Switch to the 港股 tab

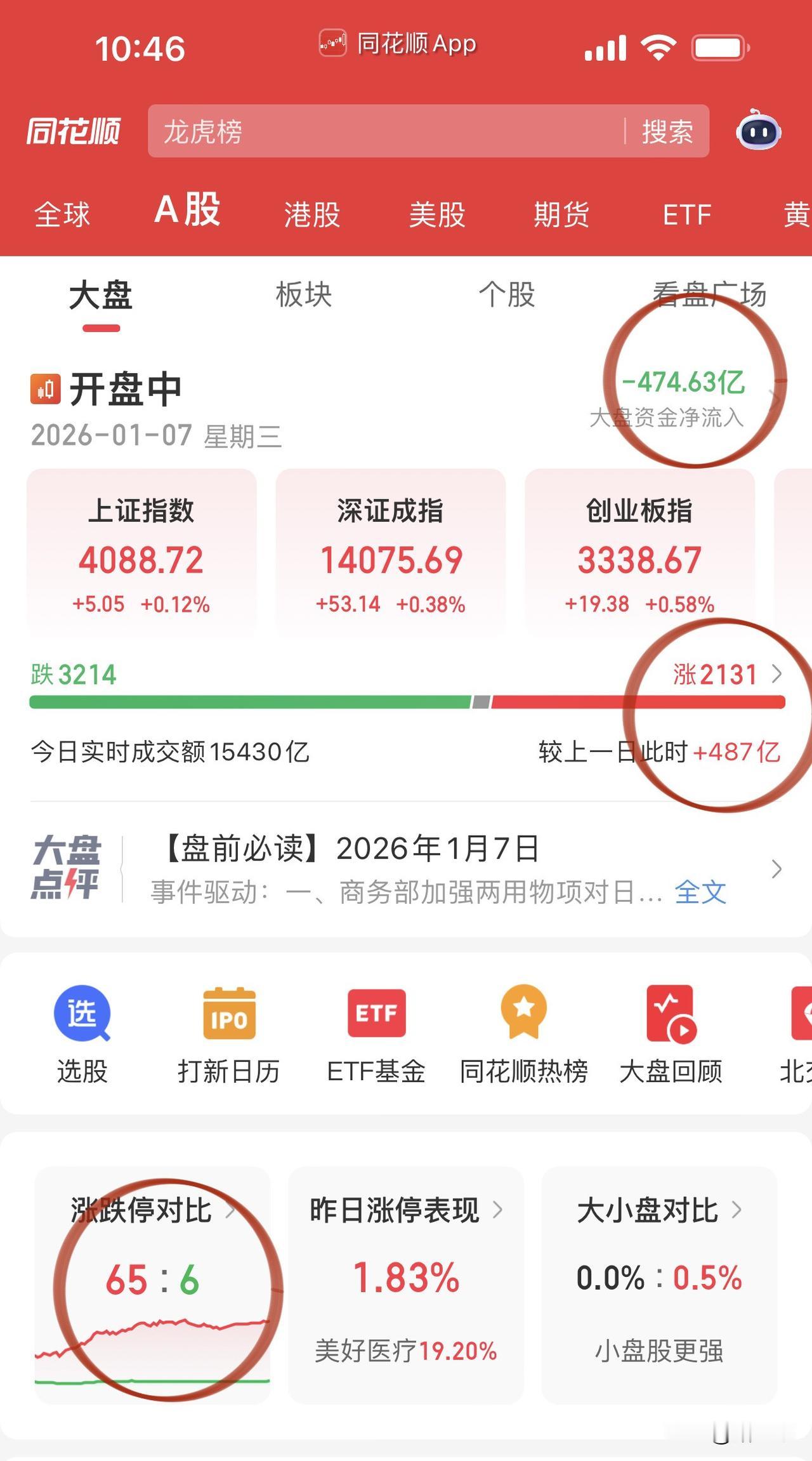pos(311,215)
